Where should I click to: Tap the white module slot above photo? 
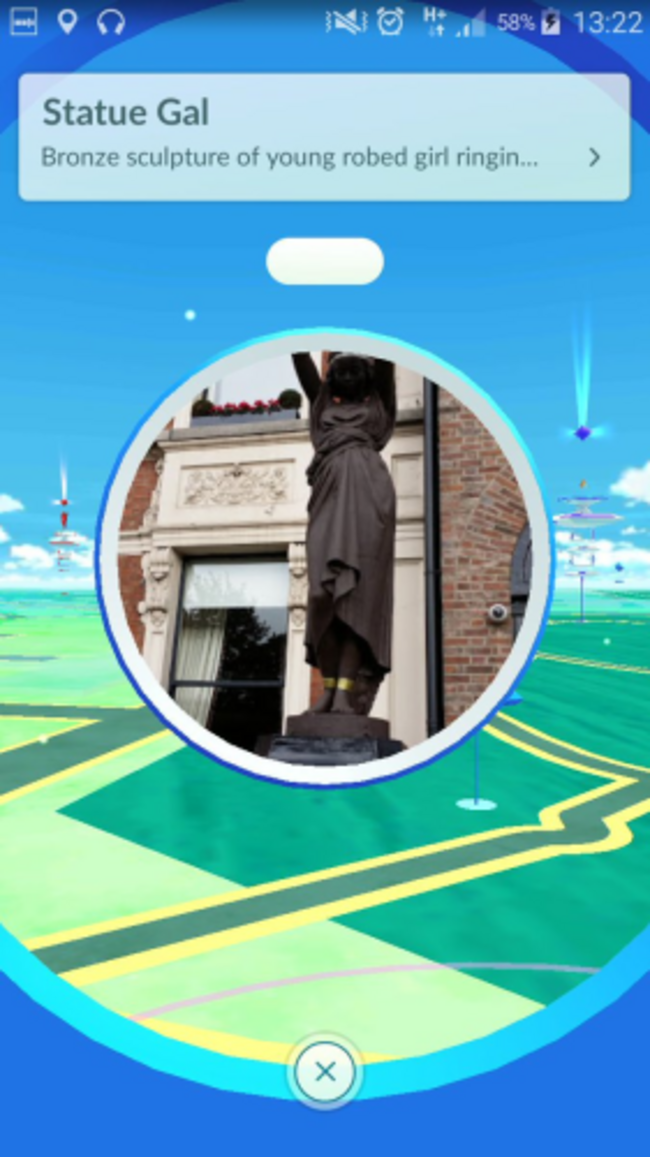(325, 261)
